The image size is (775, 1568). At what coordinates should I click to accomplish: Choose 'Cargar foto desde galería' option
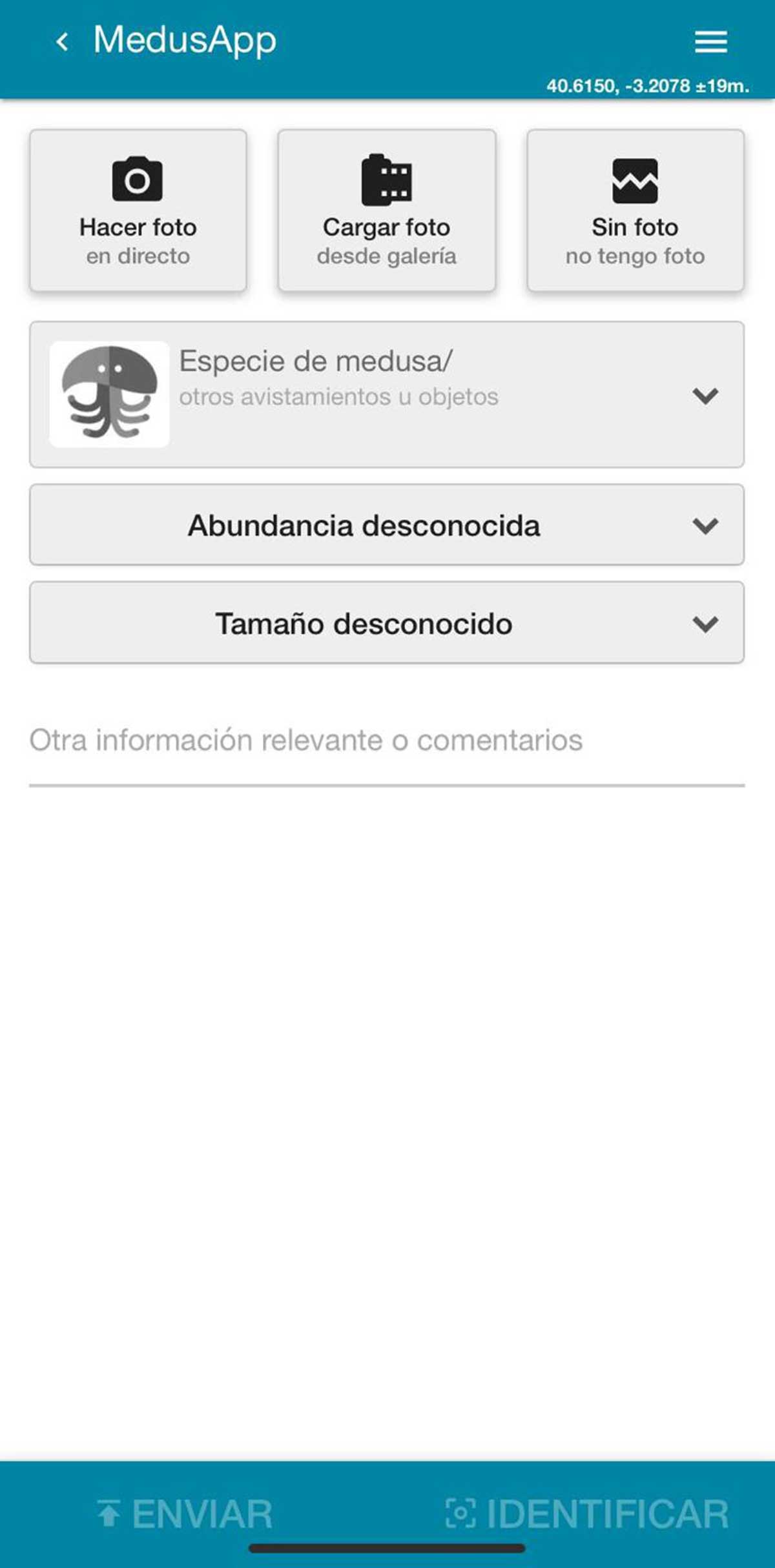pos(386,210)
